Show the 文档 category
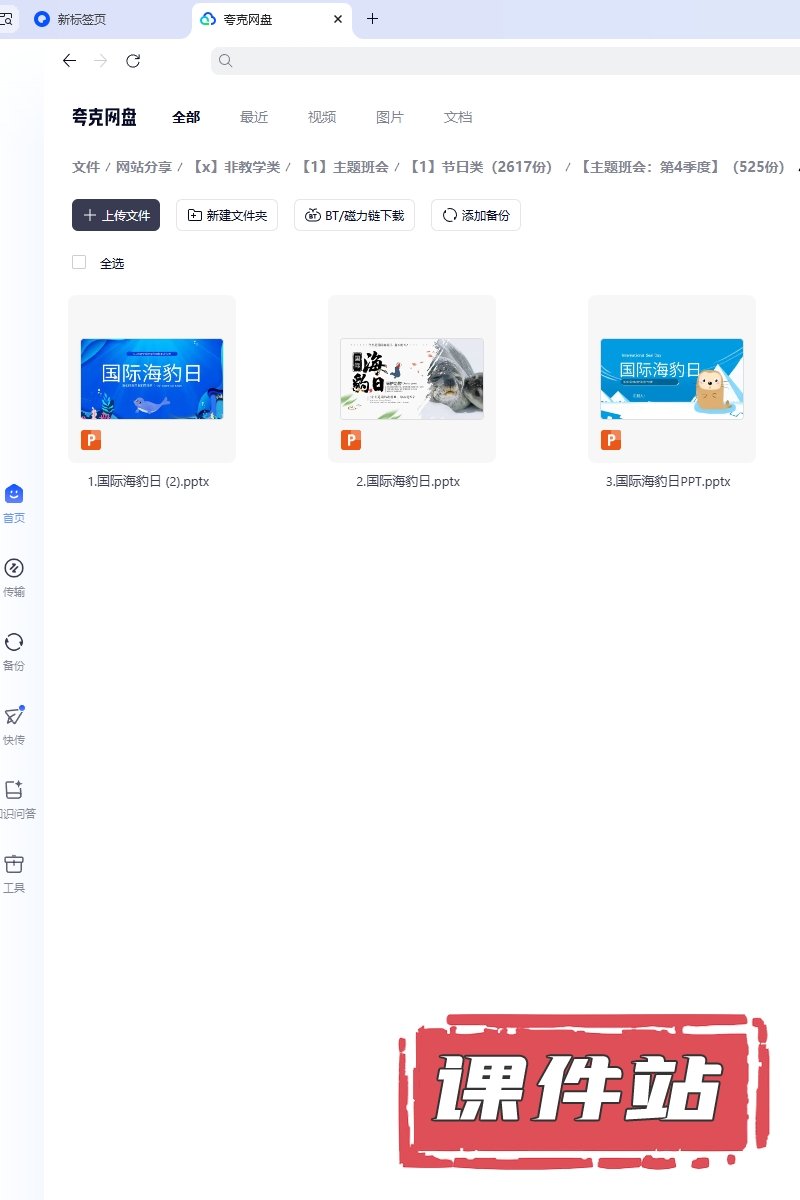The image size is (800, 1200). coord(458,117)
